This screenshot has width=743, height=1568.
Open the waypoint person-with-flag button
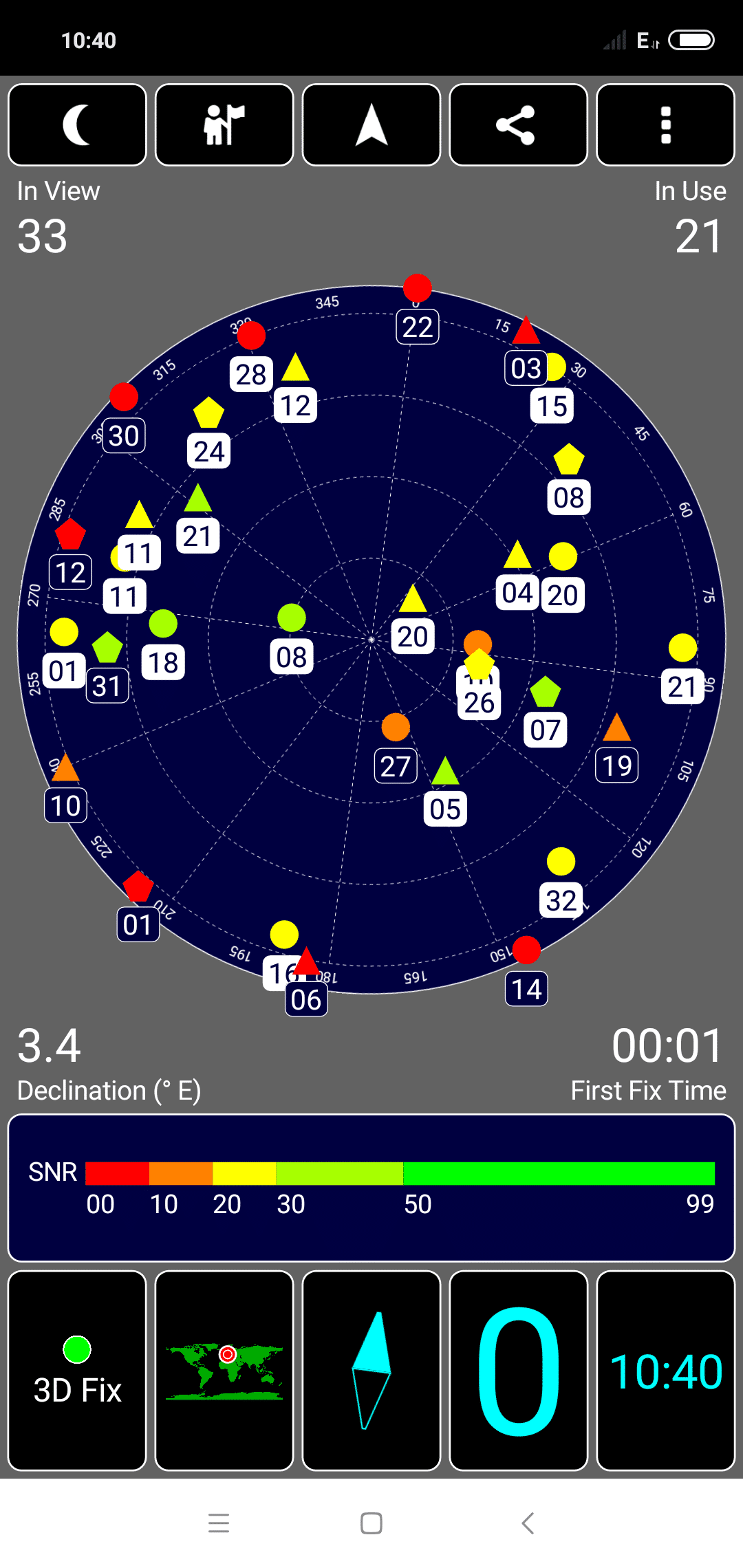click(224, 124)
